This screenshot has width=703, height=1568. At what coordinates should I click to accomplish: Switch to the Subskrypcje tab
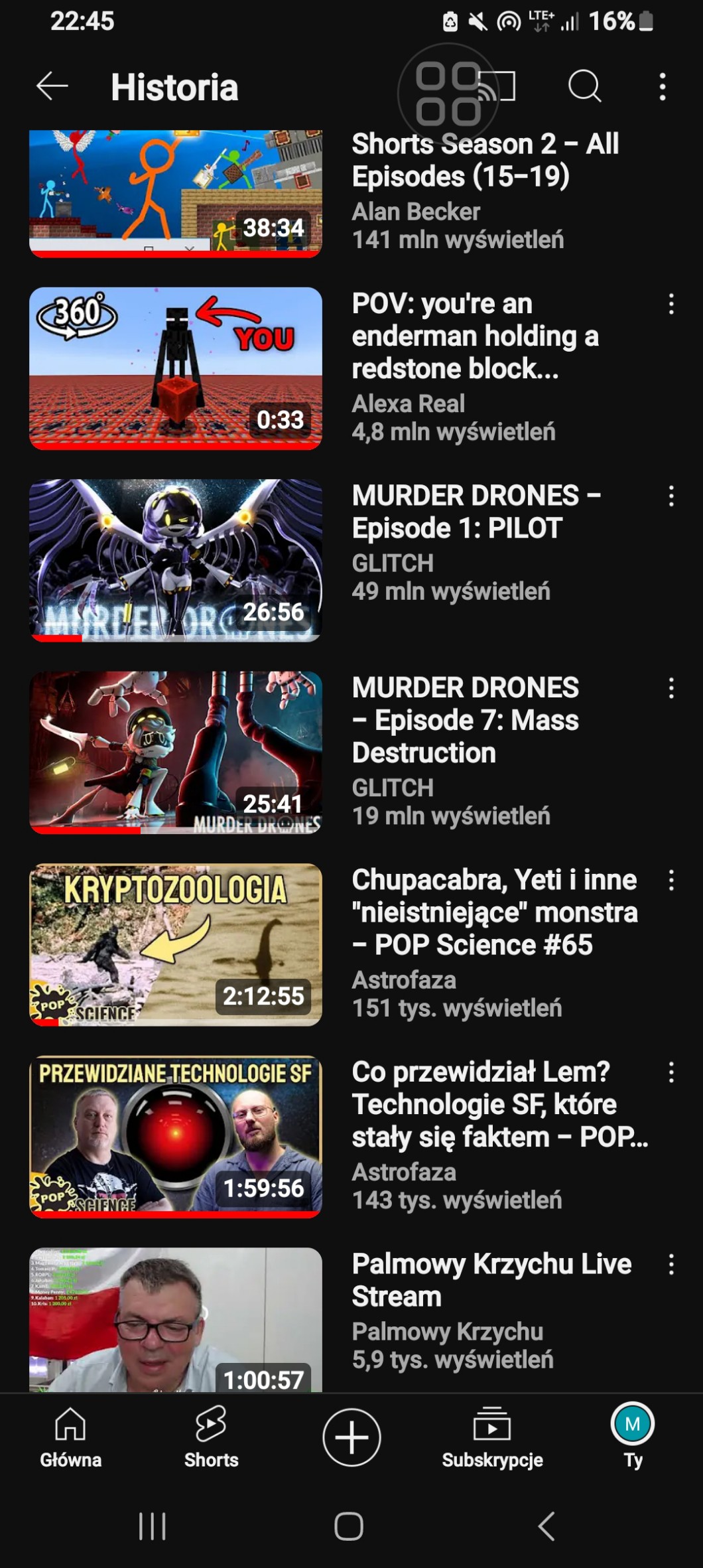point(492,1438)
